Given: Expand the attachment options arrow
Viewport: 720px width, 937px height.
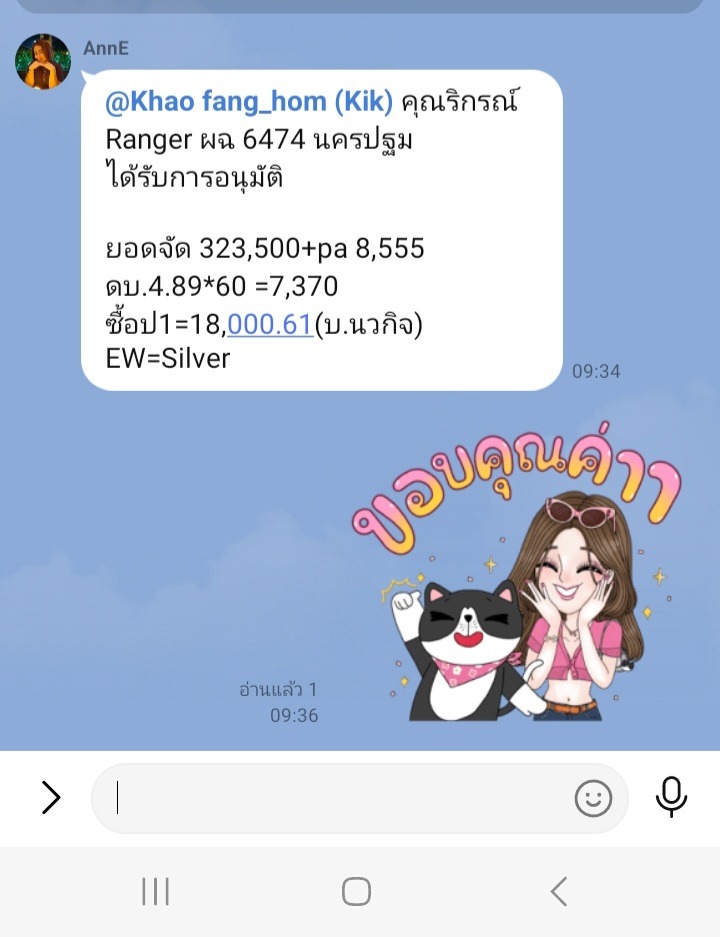Looking at the screenshot, I should [51, 797].
